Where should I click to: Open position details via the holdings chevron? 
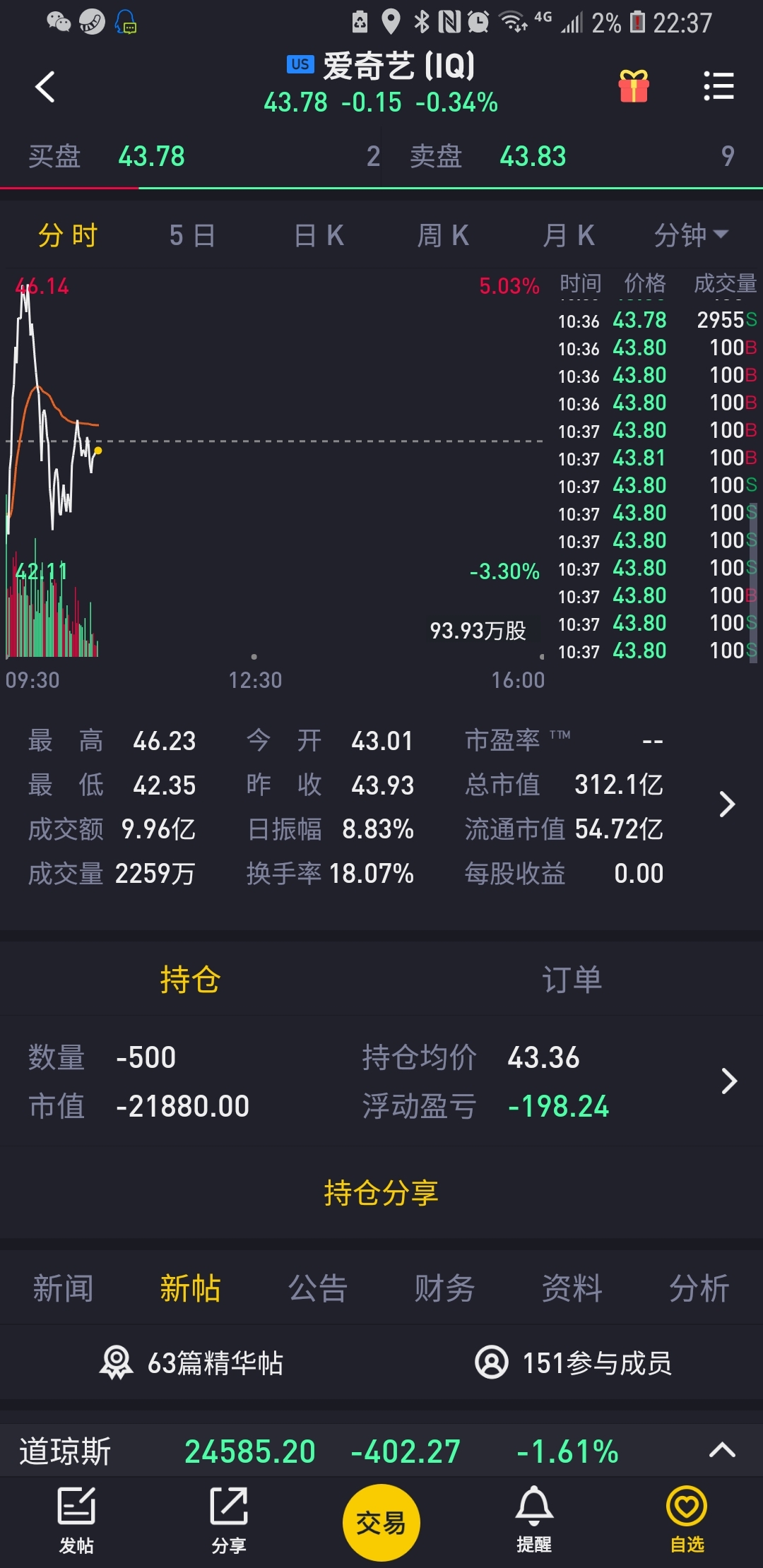(x=728, y=1081)
